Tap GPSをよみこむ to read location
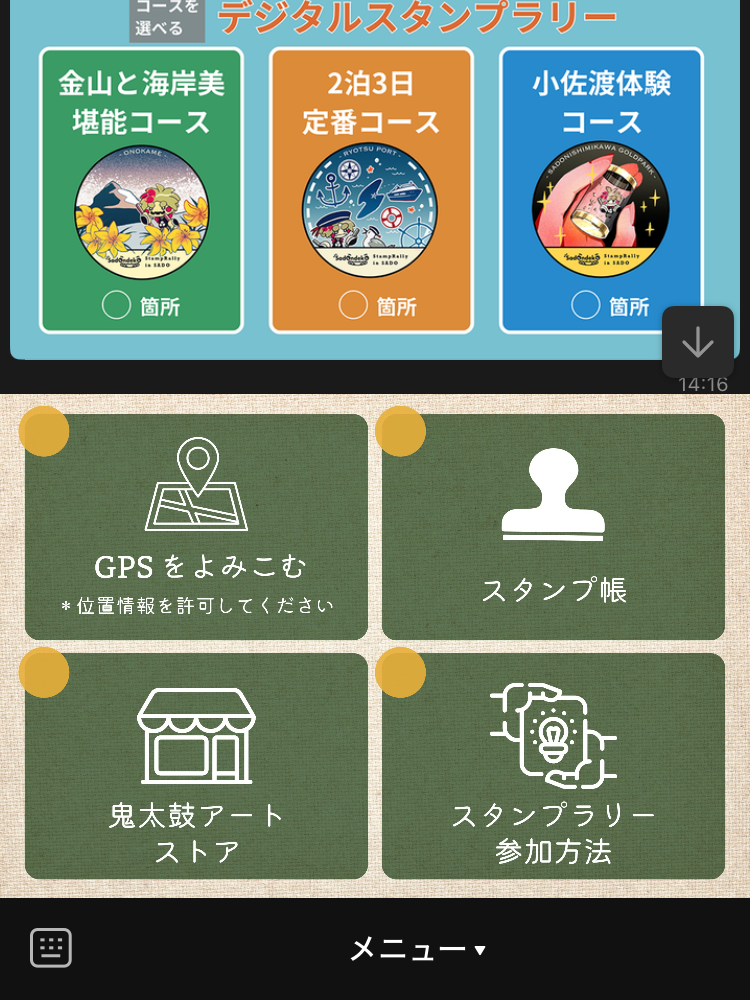The image size is (750, 1000). (x=196, y=527)
